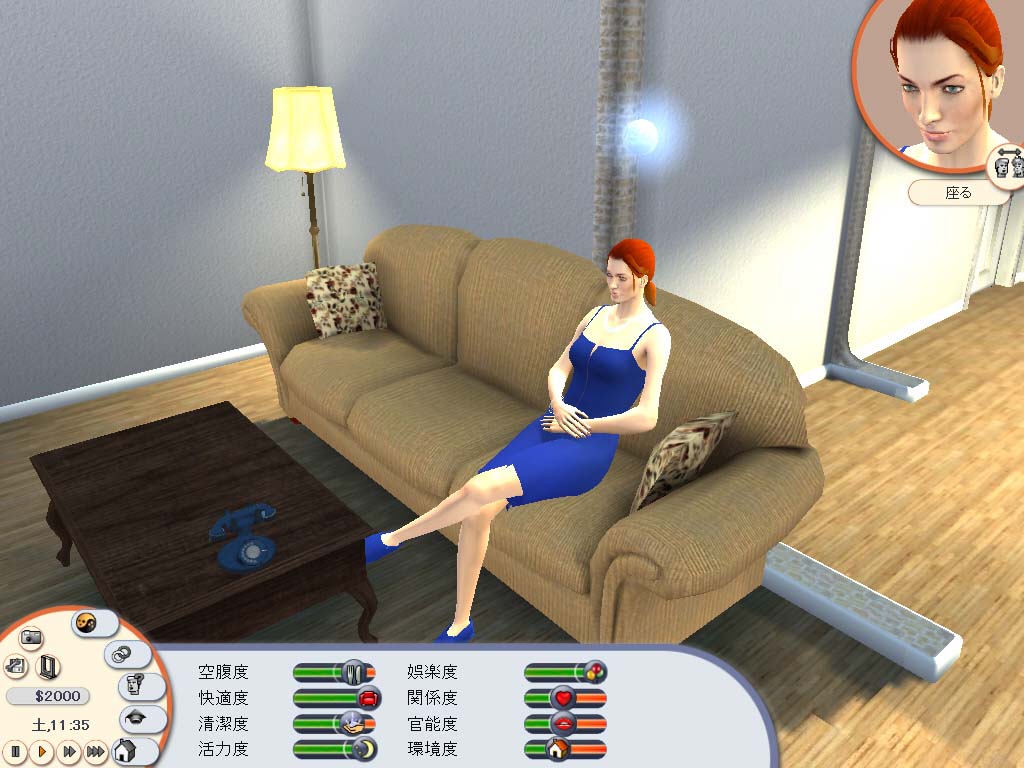
Task: Enter build mode via the door icon
Action: pyautogui.click(x=47, y=666)
